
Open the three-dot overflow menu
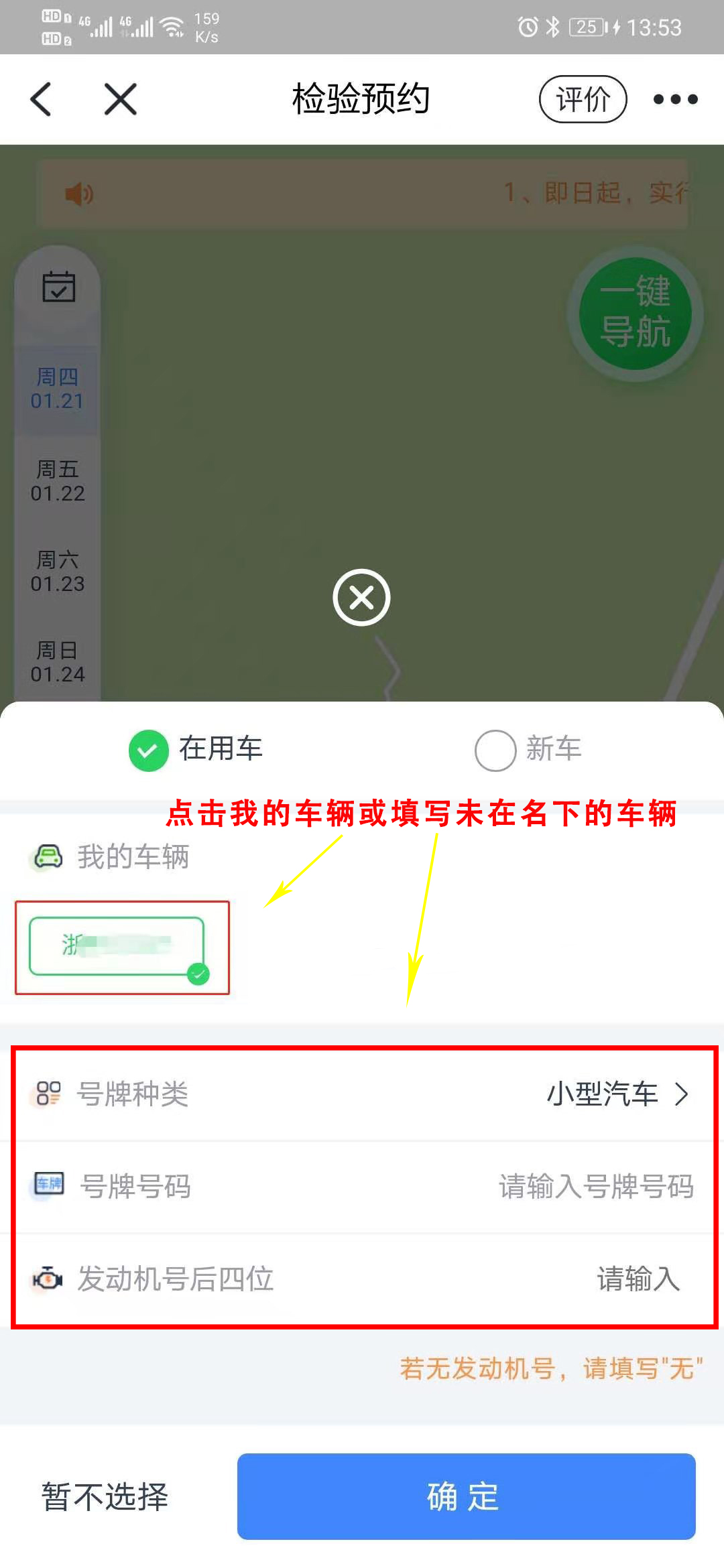tap(675, 99)
